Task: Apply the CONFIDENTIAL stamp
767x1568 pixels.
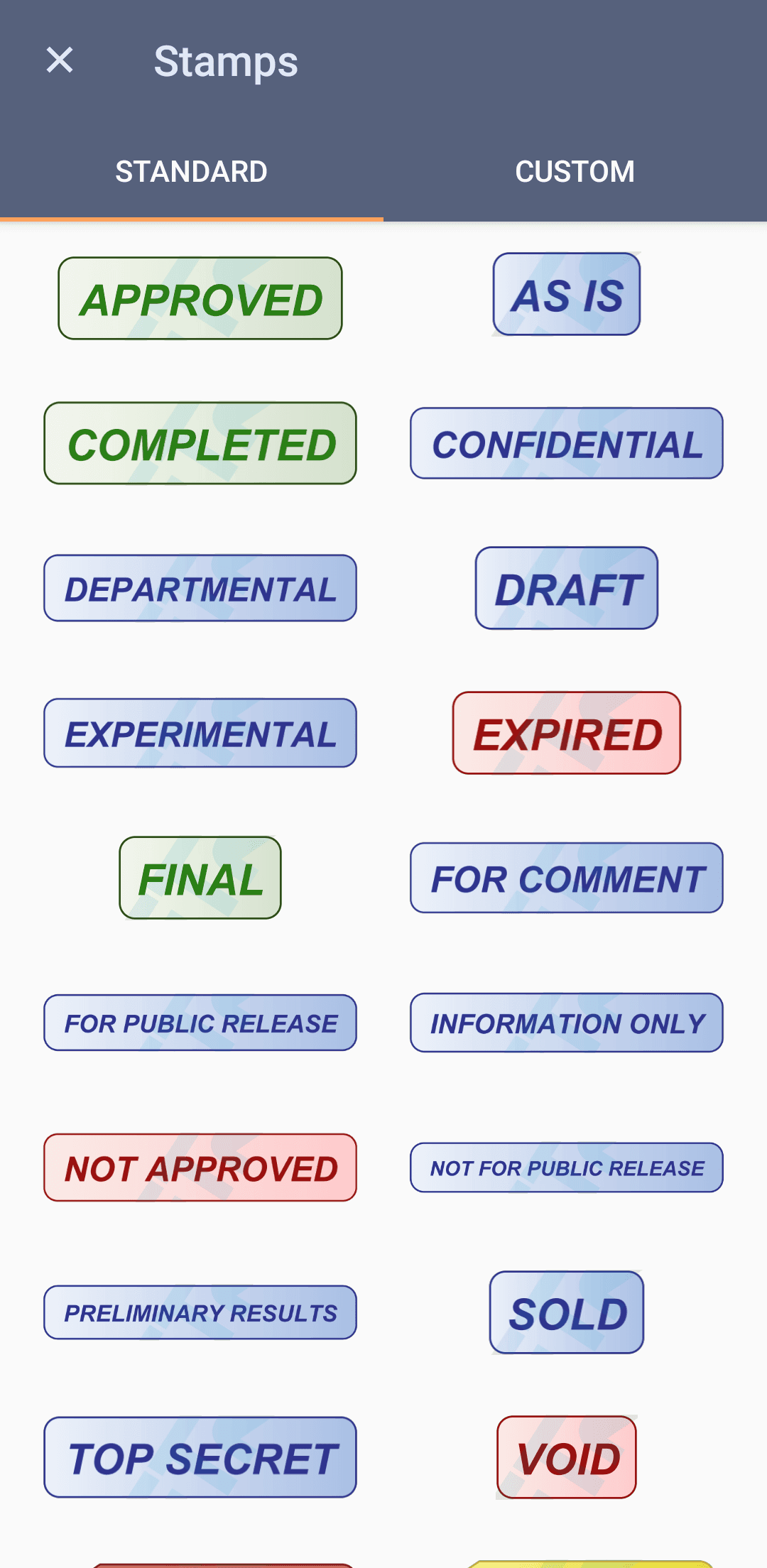Action: point(567,444)
